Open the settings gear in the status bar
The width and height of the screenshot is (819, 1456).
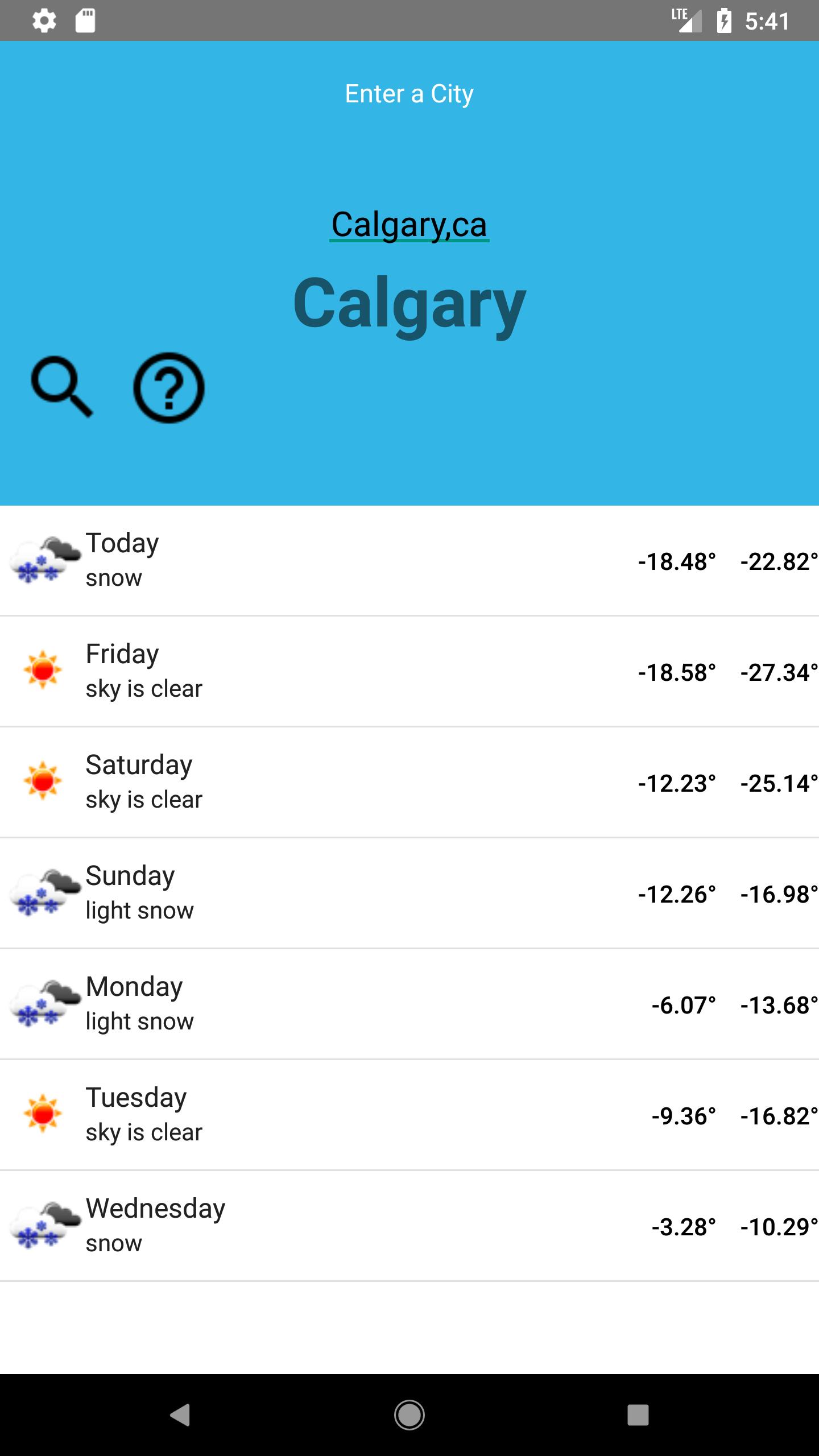coord(44,20)
